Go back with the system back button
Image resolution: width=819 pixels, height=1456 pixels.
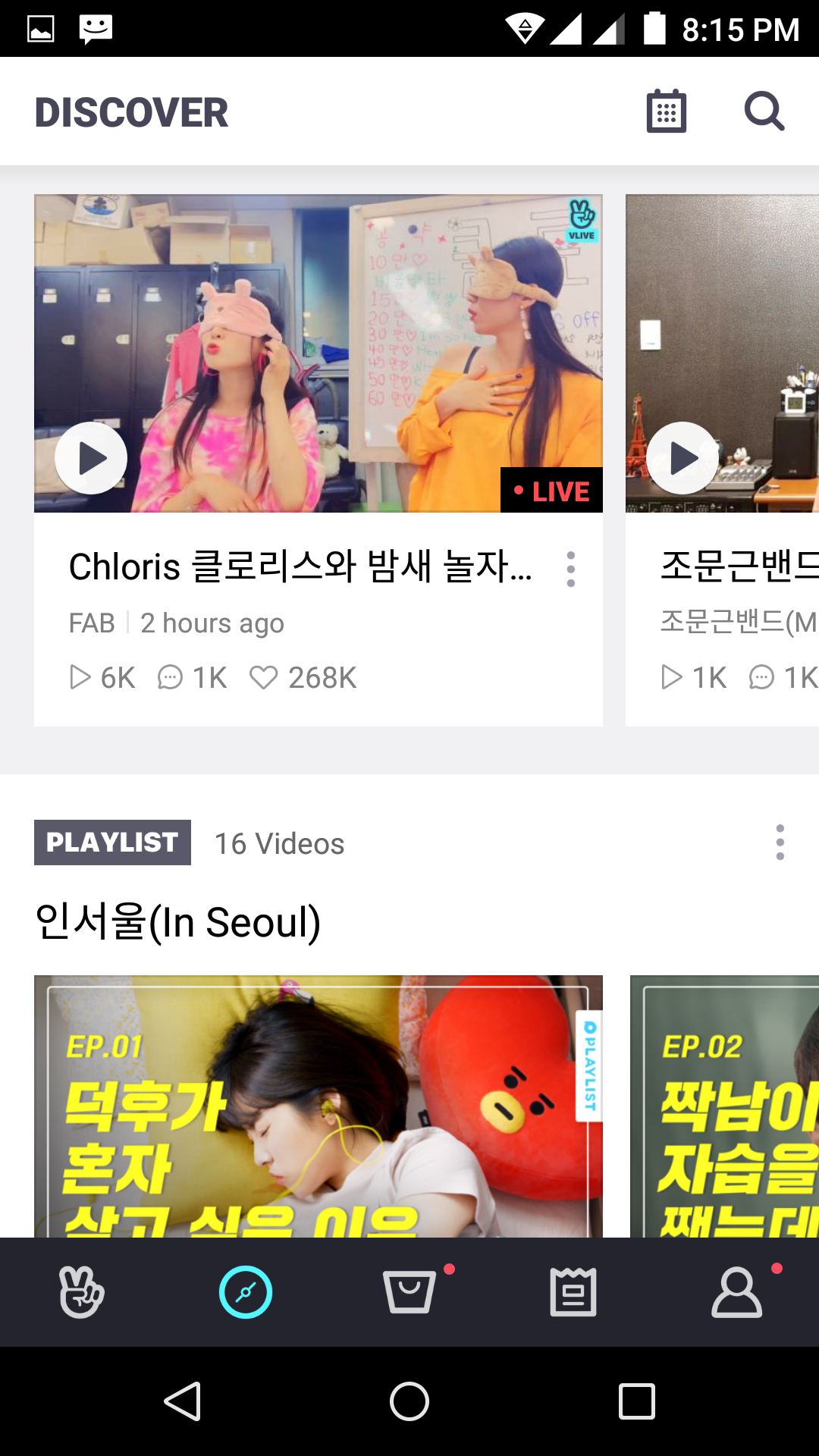coord(182,1401)
